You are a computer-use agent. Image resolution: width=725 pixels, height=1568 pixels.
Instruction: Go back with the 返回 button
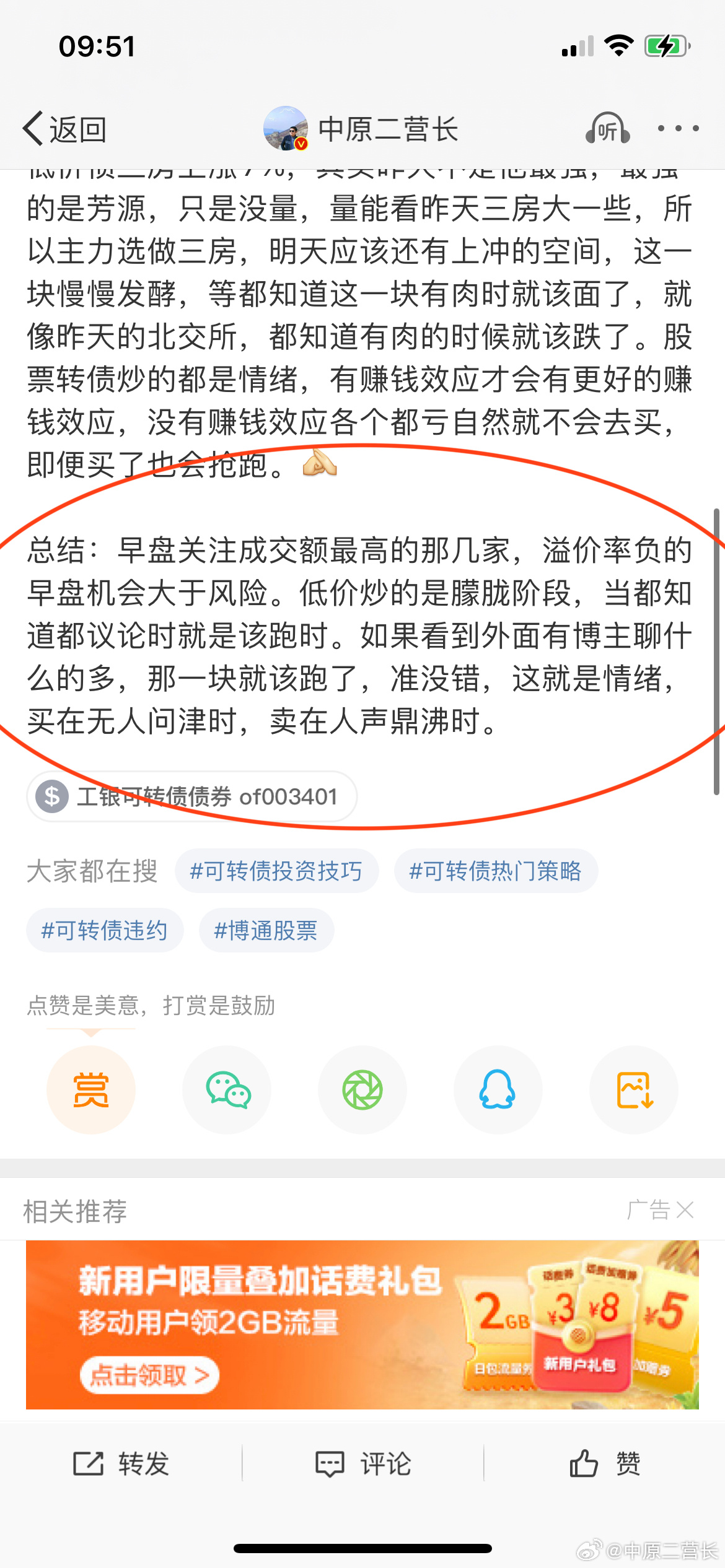coord(64,129)
